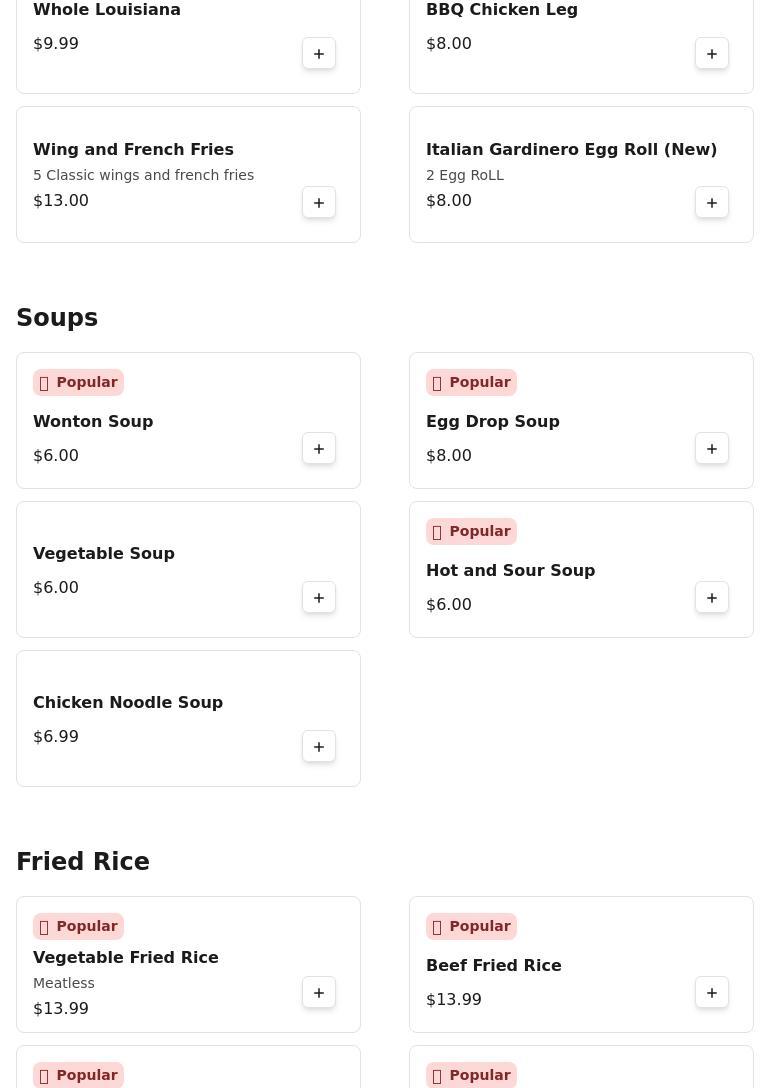Screen dimensions: 770x1088
Task: Open Hot and Sour Soup details
Action: click(x=510, y=570)
